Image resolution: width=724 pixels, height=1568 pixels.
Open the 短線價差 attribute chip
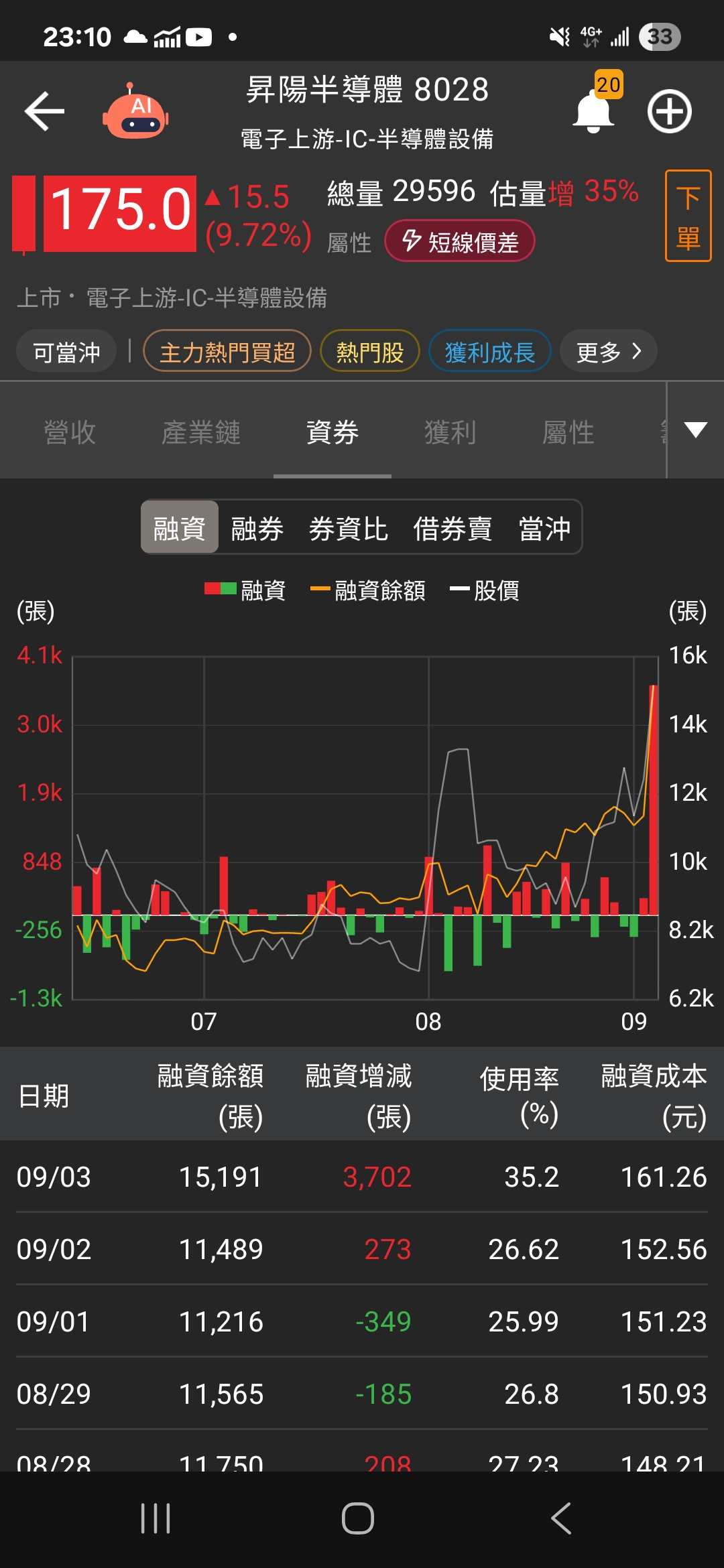point(460,241)
